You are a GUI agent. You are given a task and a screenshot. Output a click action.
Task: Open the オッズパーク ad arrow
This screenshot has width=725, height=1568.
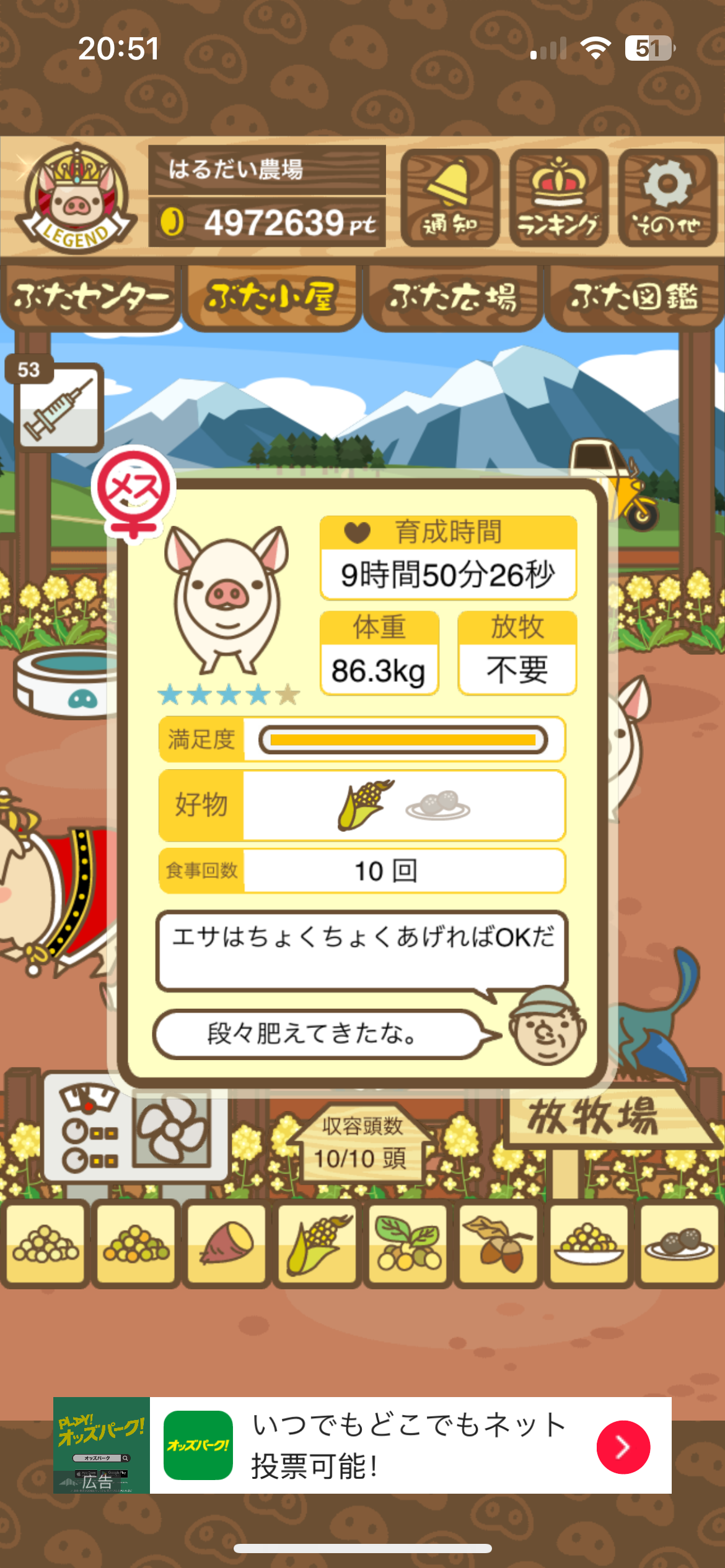tap(623, 1447)
